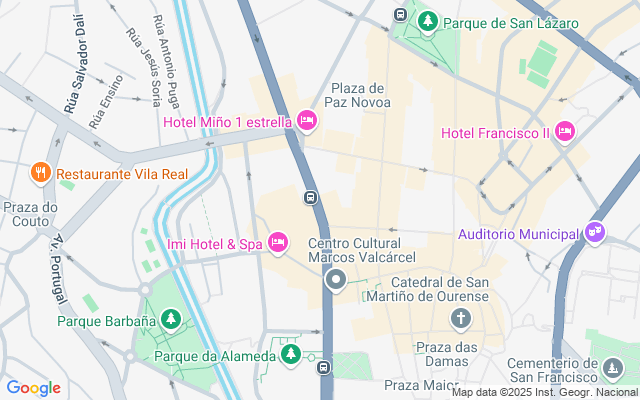Tap the Parque da Alameda pin
The height and width of the screenshot is (400, 640).
pos(291,355)
